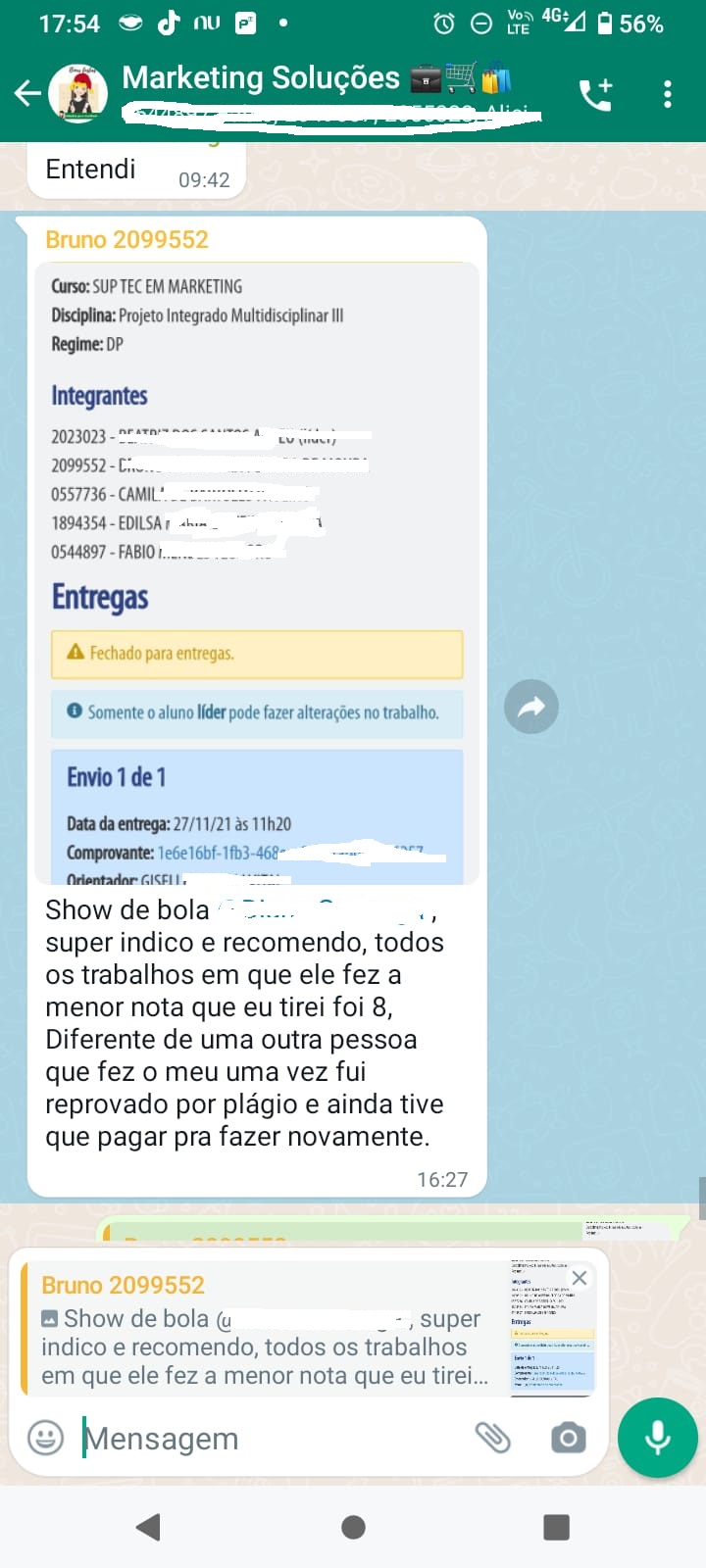Open the emoji picker
The width and height of the screenshot is (706, 1568).
coord(45,1438)
